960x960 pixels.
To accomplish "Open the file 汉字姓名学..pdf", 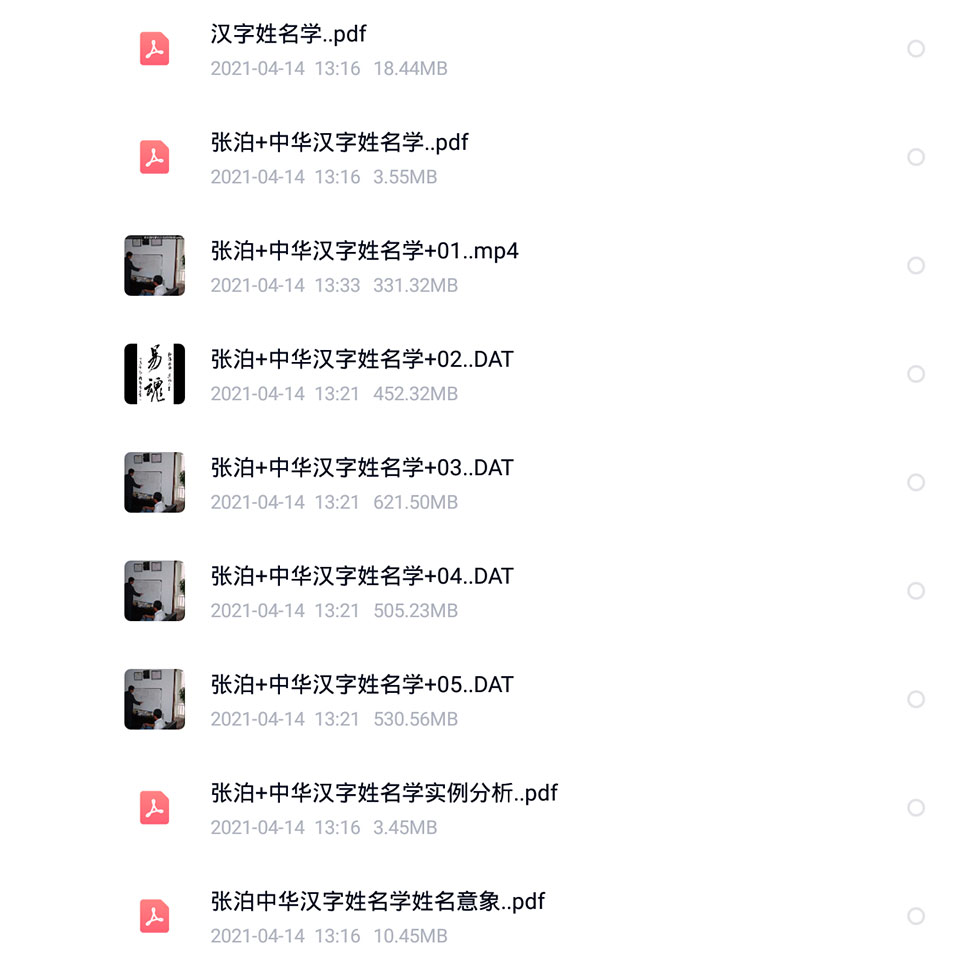I will click(288, 35).
